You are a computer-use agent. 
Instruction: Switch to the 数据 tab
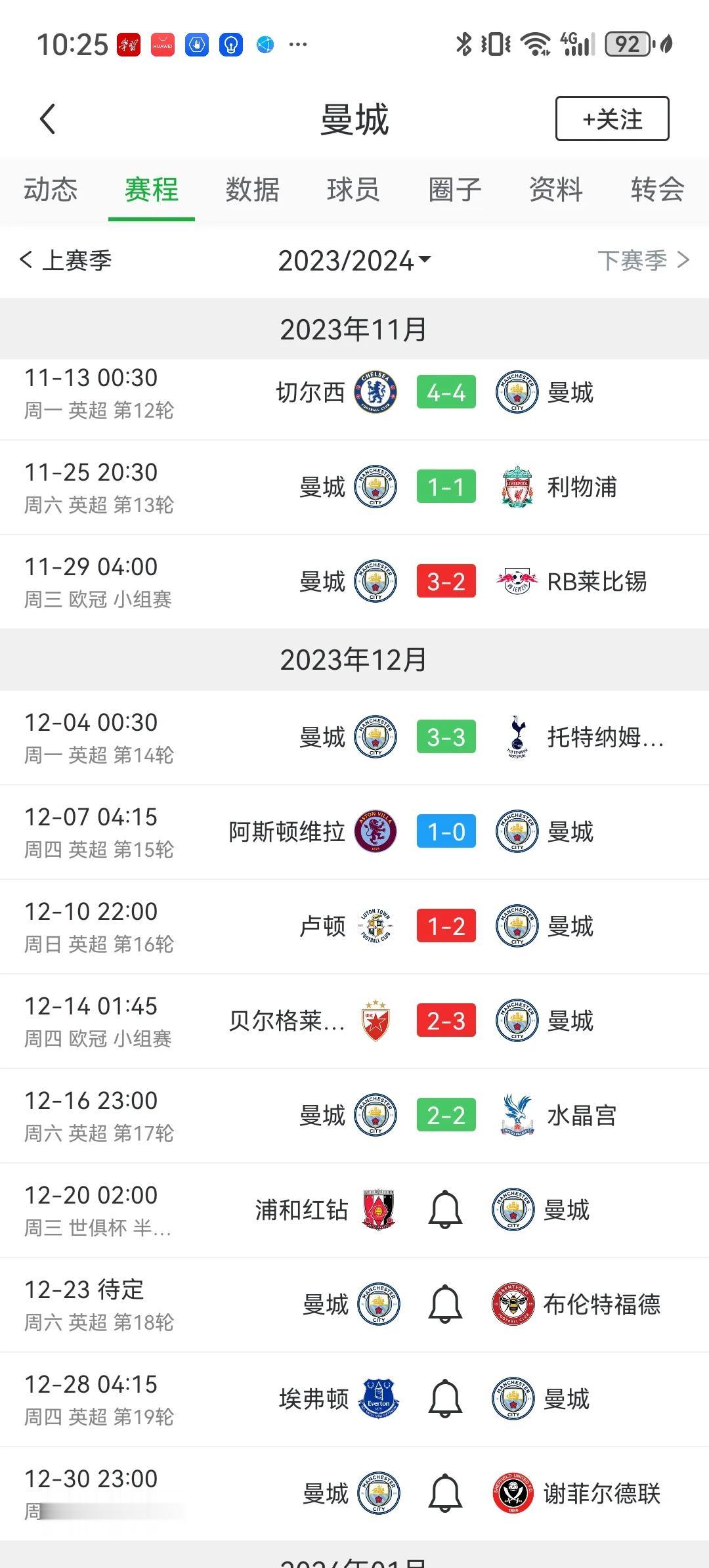point(251,190)
